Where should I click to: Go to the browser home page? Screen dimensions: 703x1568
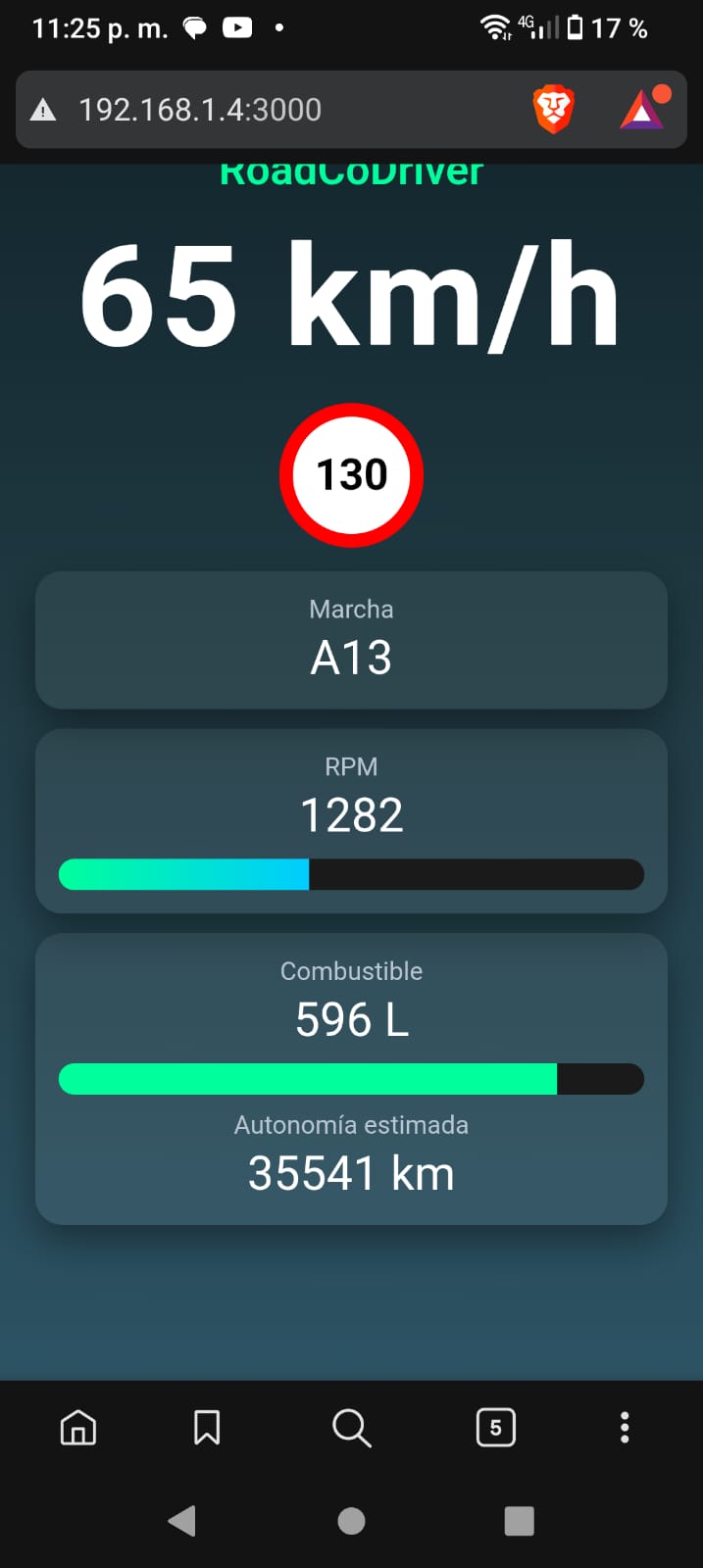pyautogui.click(x=78, y=1428)
